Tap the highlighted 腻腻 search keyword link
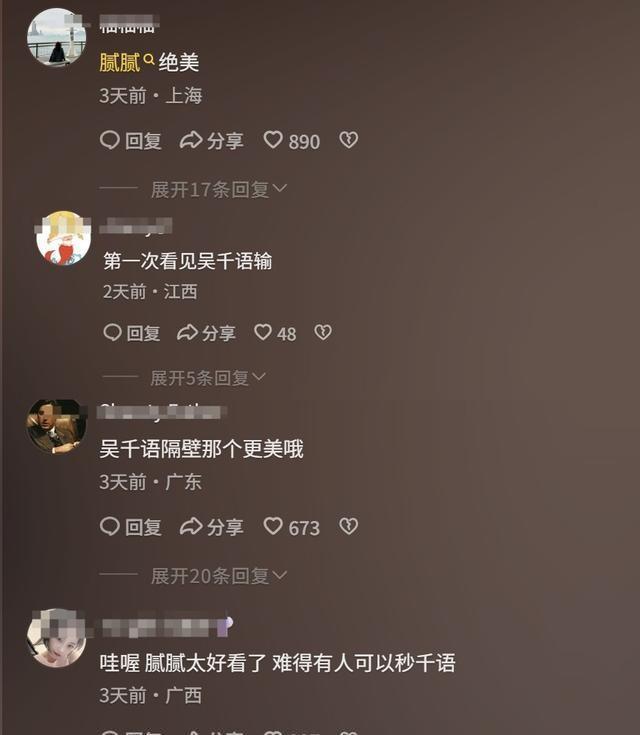This screenshot has height=735, width=640. [126, 63]
